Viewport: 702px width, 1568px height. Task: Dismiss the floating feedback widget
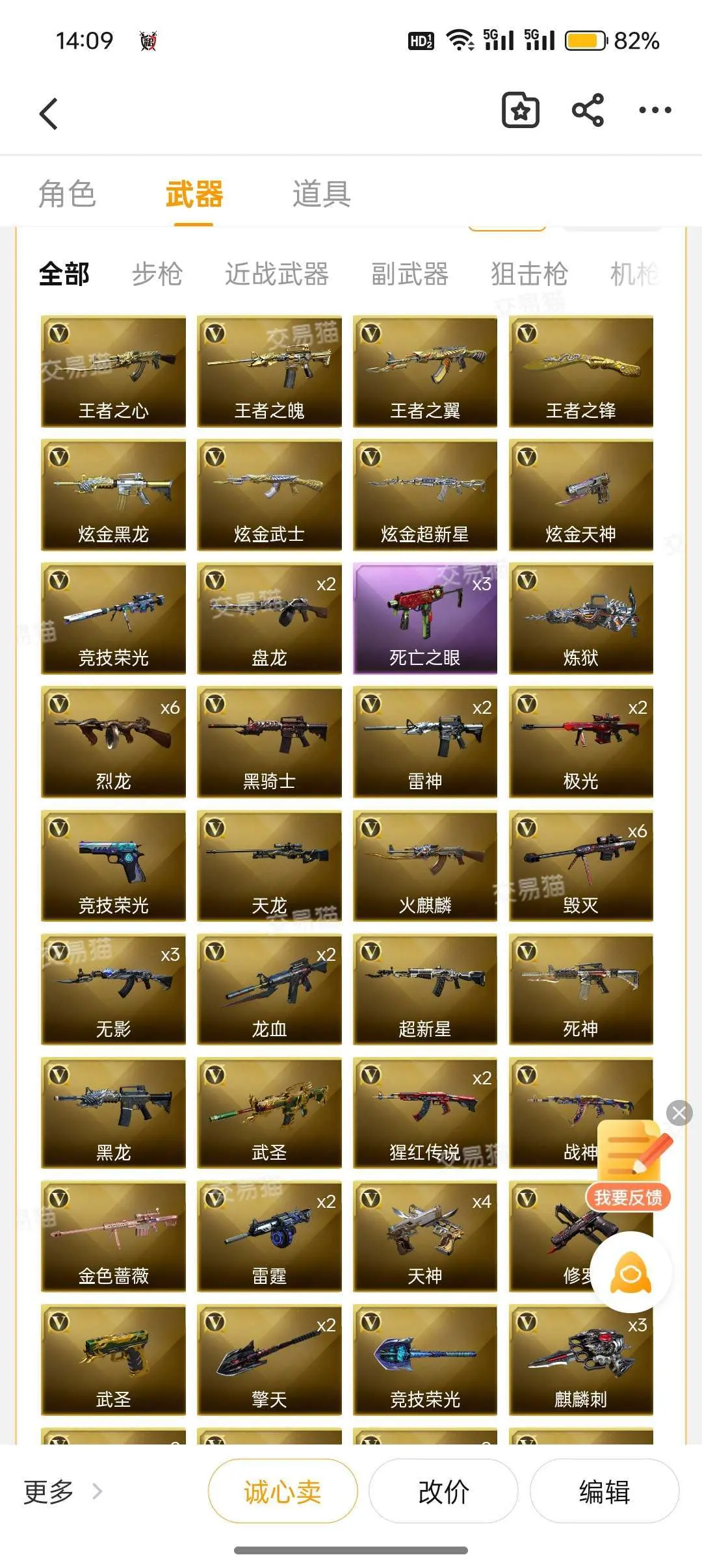pos(679,1113)
